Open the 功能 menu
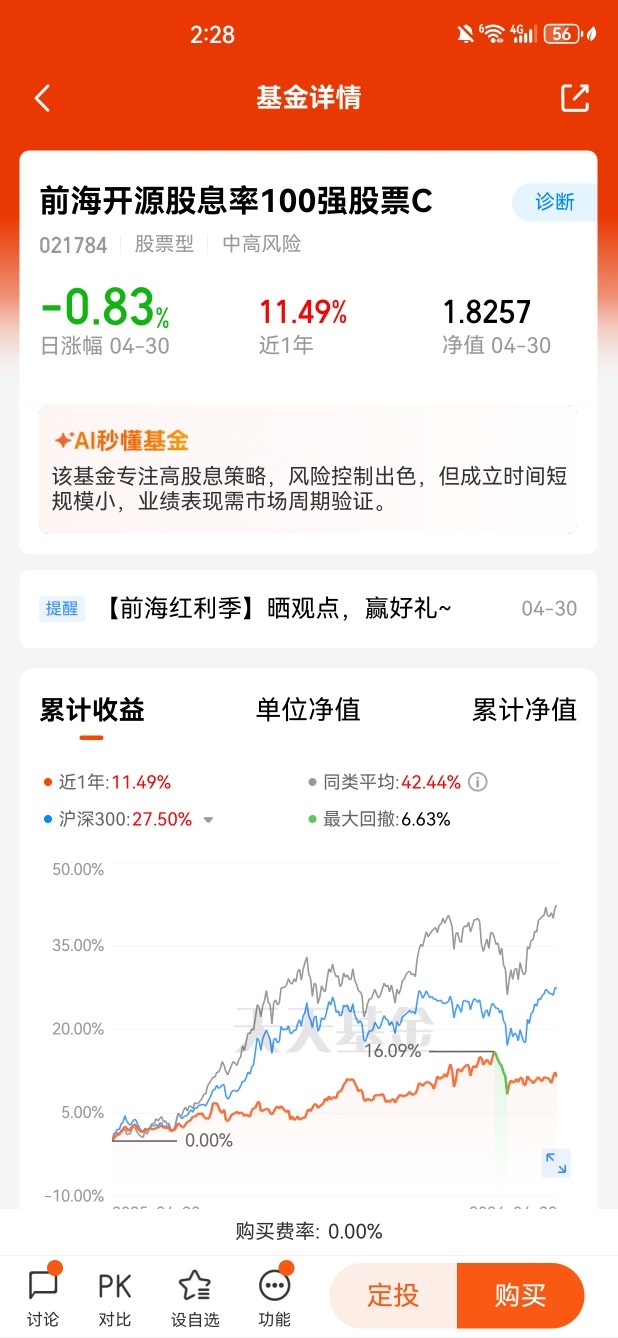 tap(274, 1297)
